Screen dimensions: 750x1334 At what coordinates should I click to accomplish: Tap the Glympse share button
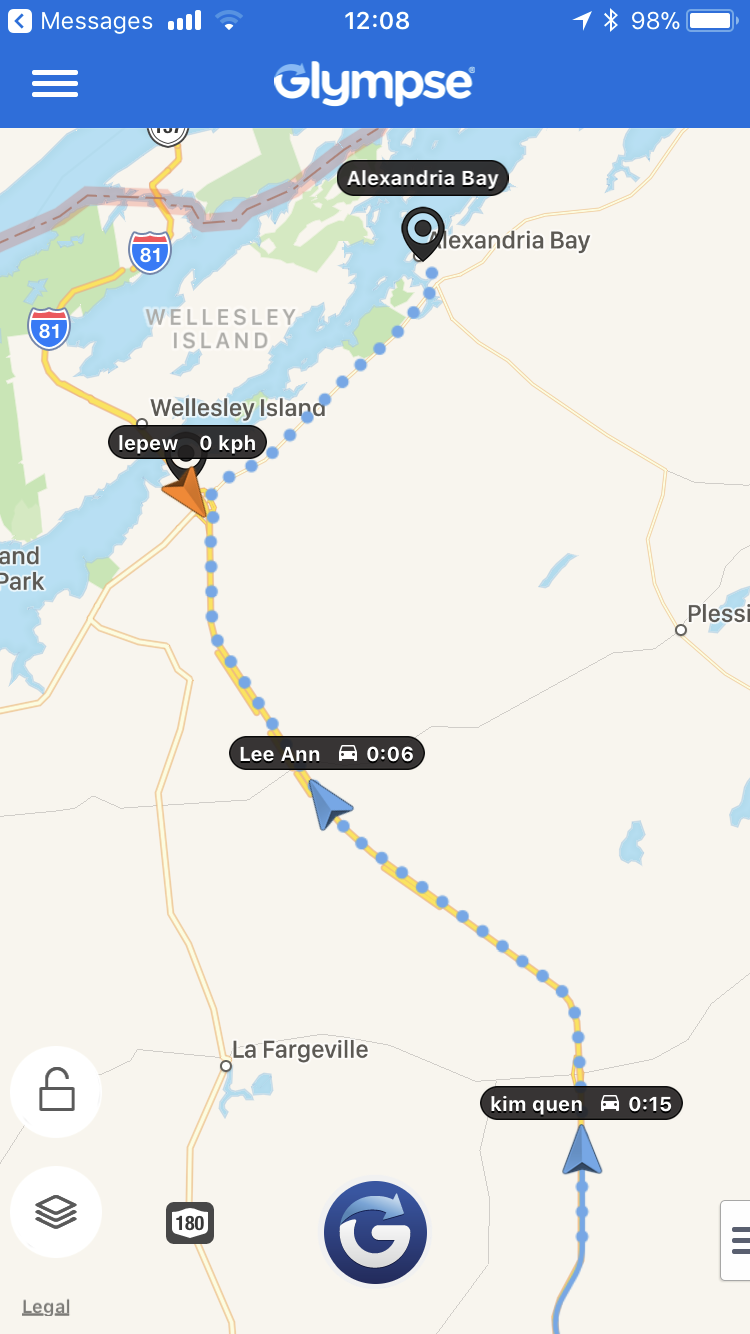tap(375, 1232)
